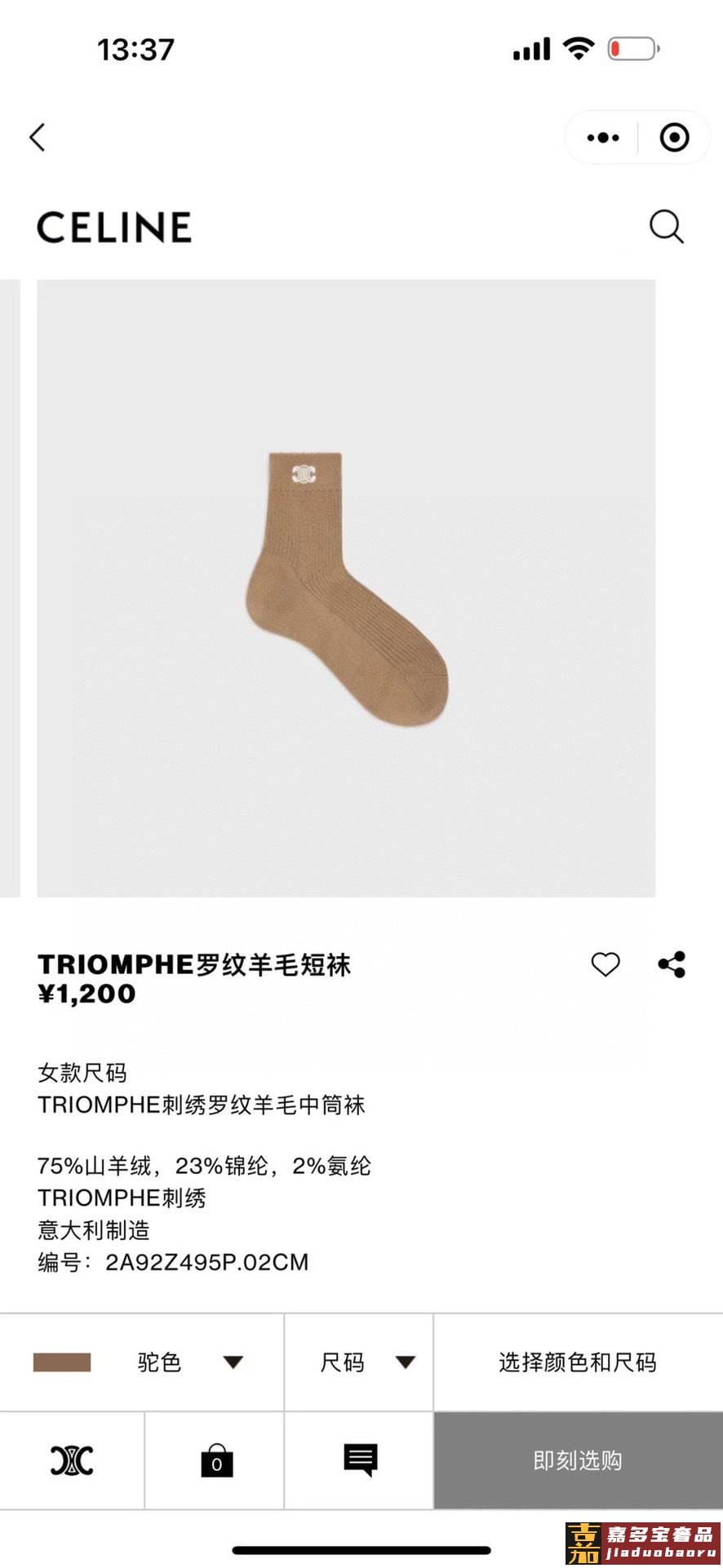Open the shopping bag

point(216,1460)
